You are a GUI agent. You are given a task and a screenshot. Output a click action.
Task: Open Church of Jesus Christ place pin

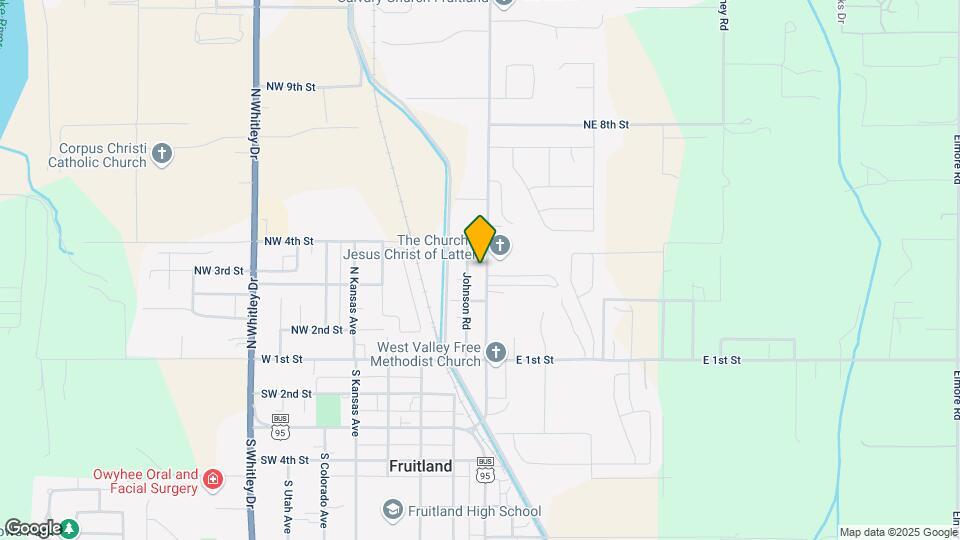click(x=501, y=245)
